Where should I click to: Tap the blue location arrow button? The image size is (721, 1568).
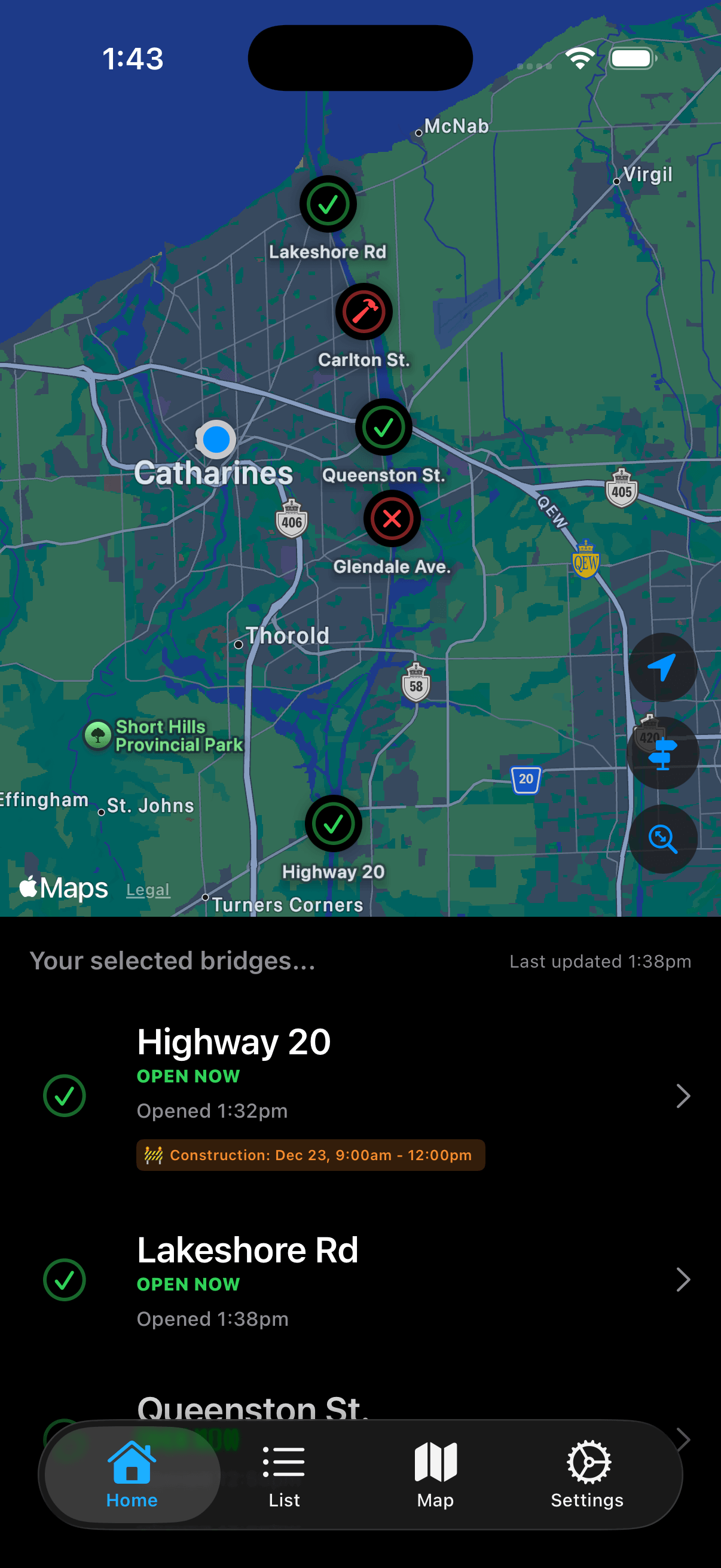(x=662, y=667)
